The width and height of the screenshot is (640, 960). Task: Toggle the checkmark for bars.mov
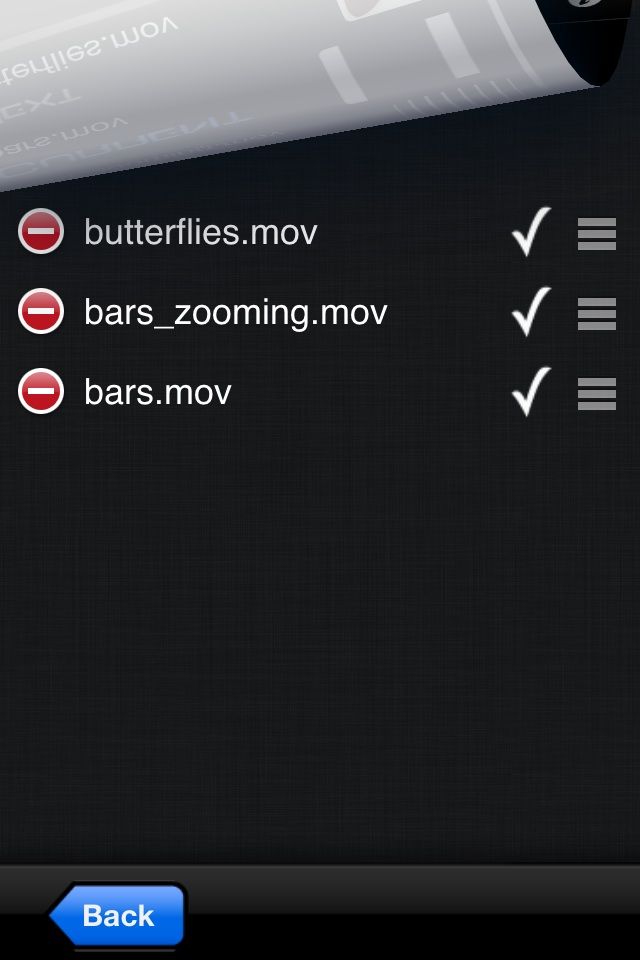531,392
